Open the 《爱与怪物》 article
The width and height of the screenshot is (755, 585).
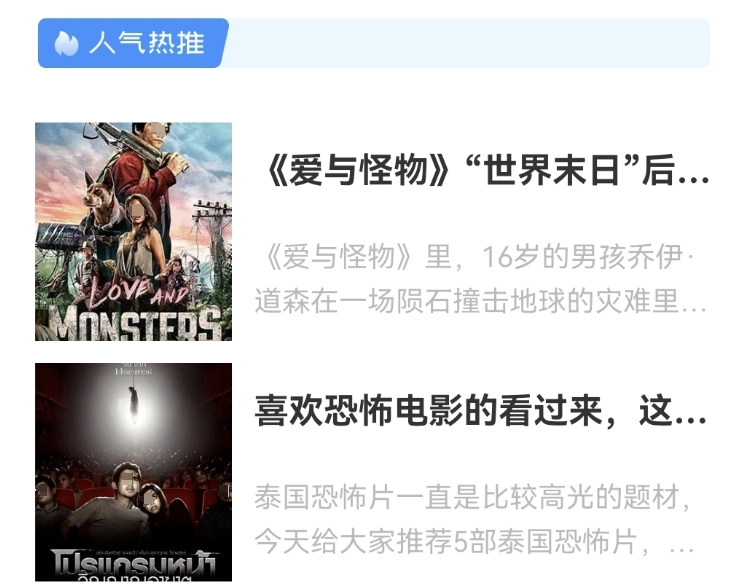point(483,176)
